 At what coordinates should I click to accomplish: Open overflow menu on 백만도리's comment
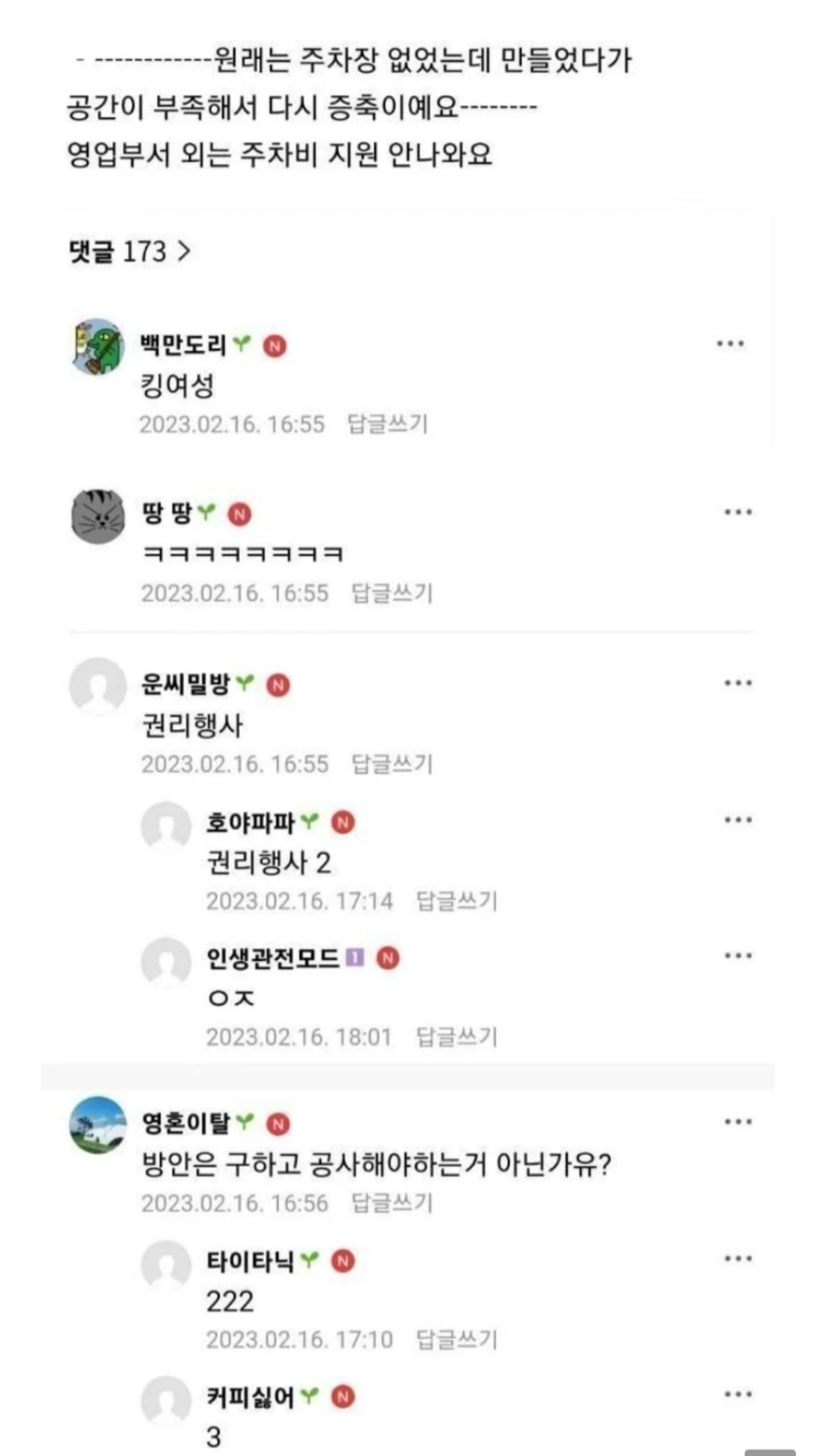coord(730,344)
